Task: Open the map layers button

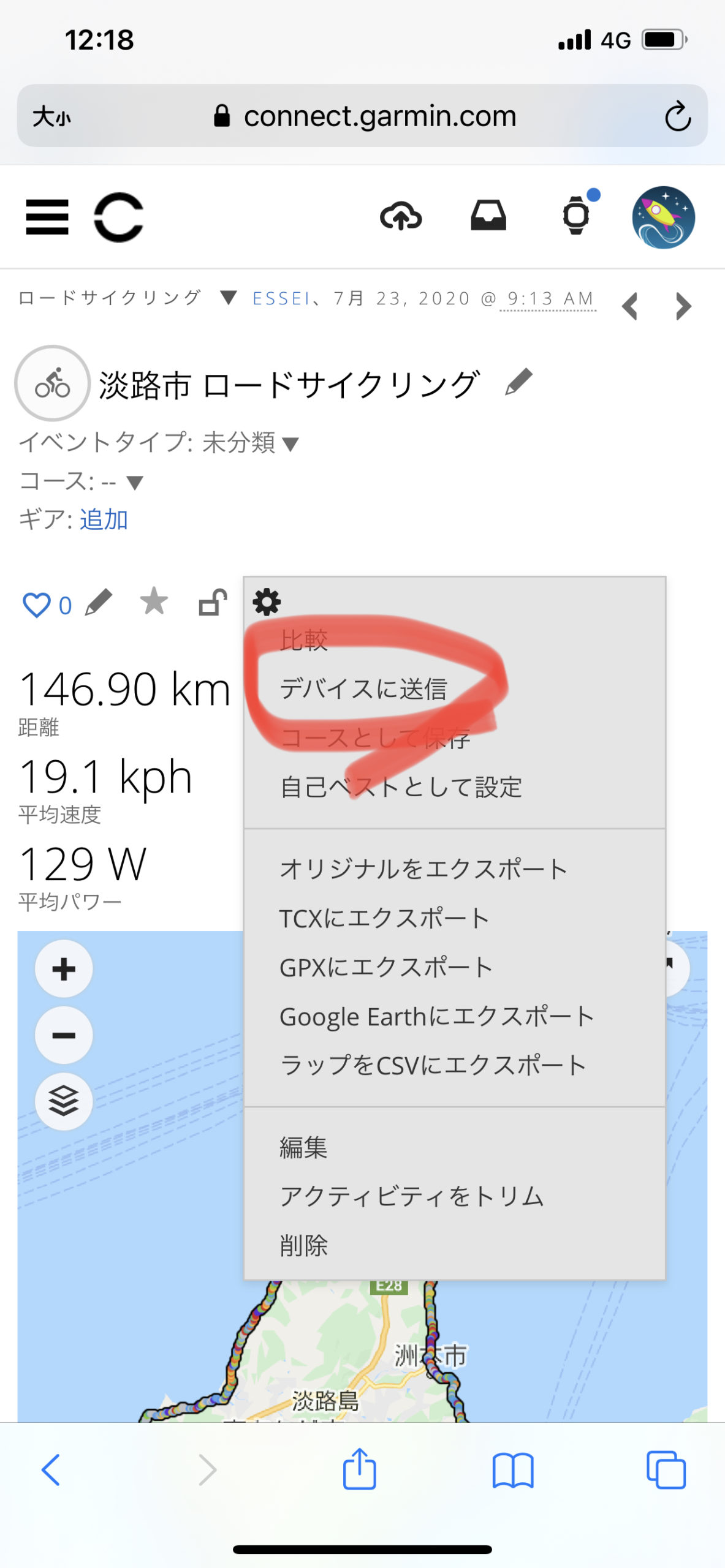Action: [x=64, y=1101]
